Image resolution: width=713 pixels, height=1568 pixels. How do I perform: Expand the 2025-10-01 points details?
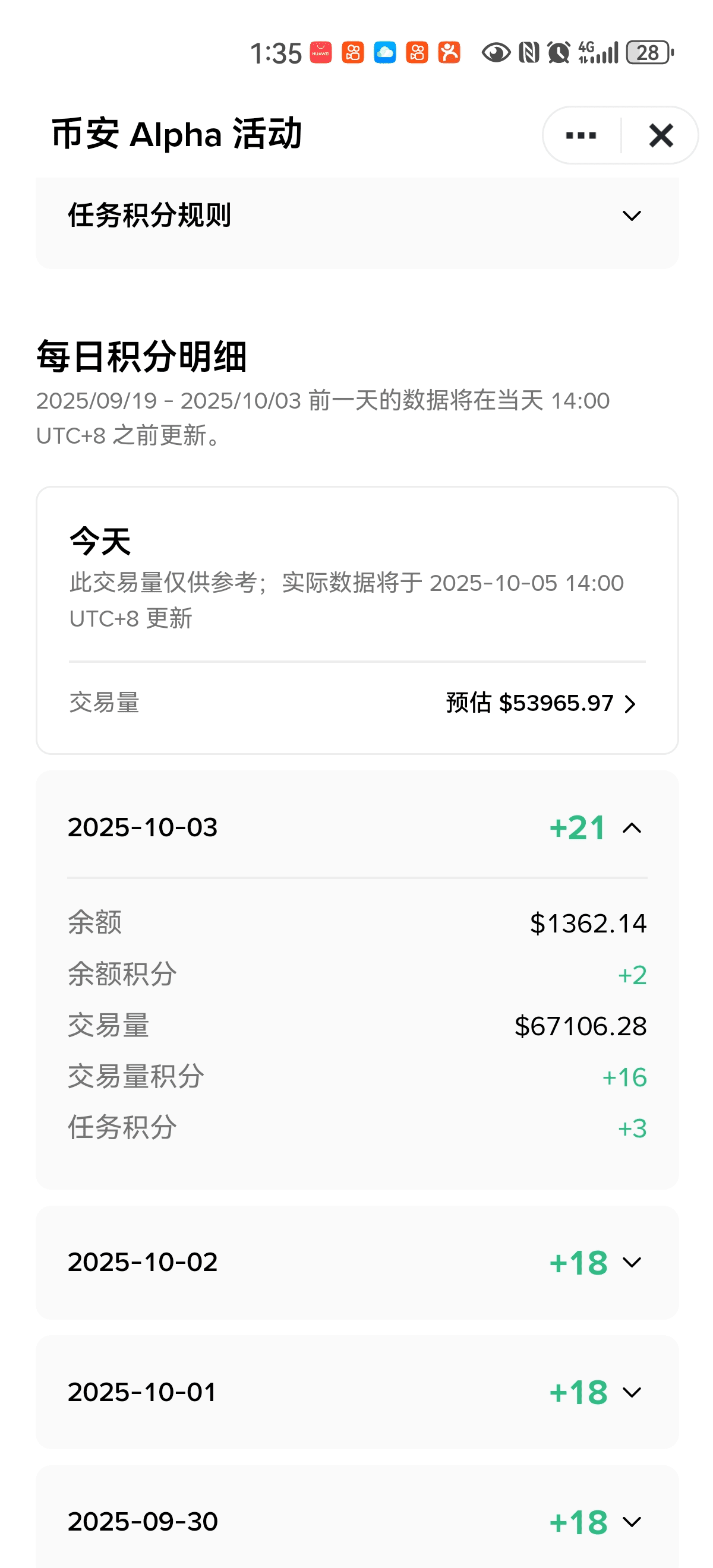click(632, 1392)
